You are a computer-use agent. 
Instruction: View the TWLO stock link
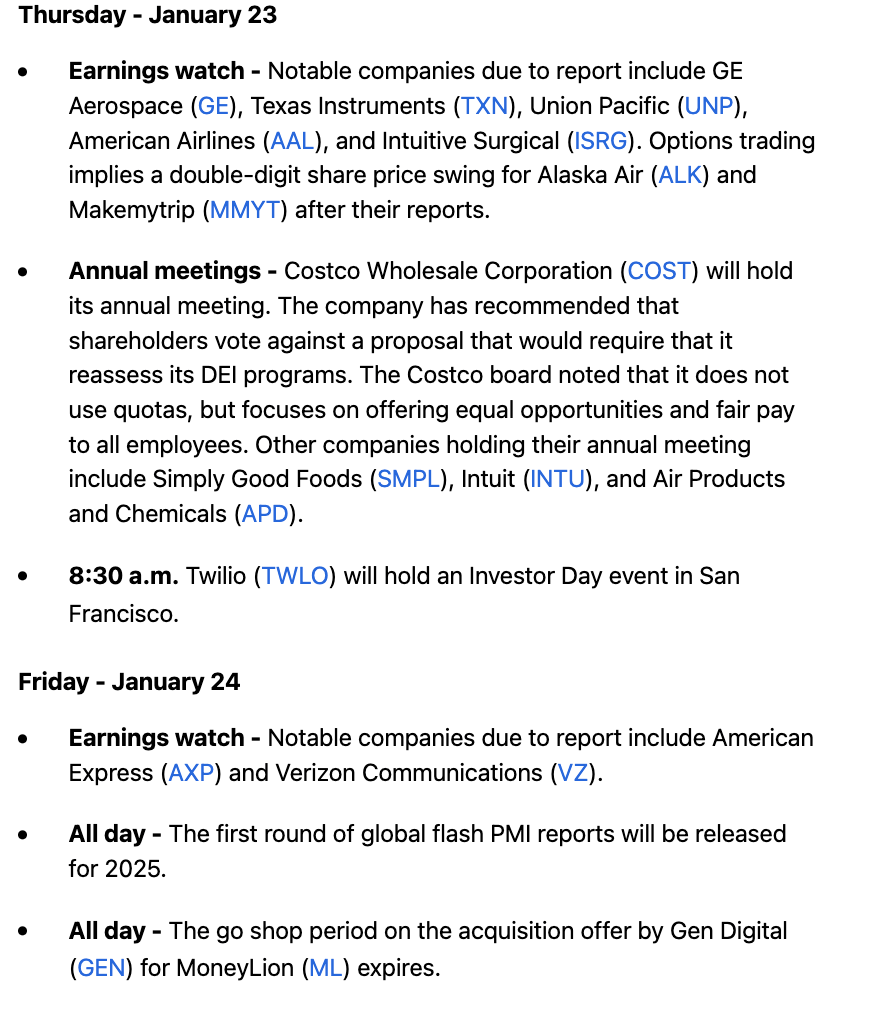295,576
